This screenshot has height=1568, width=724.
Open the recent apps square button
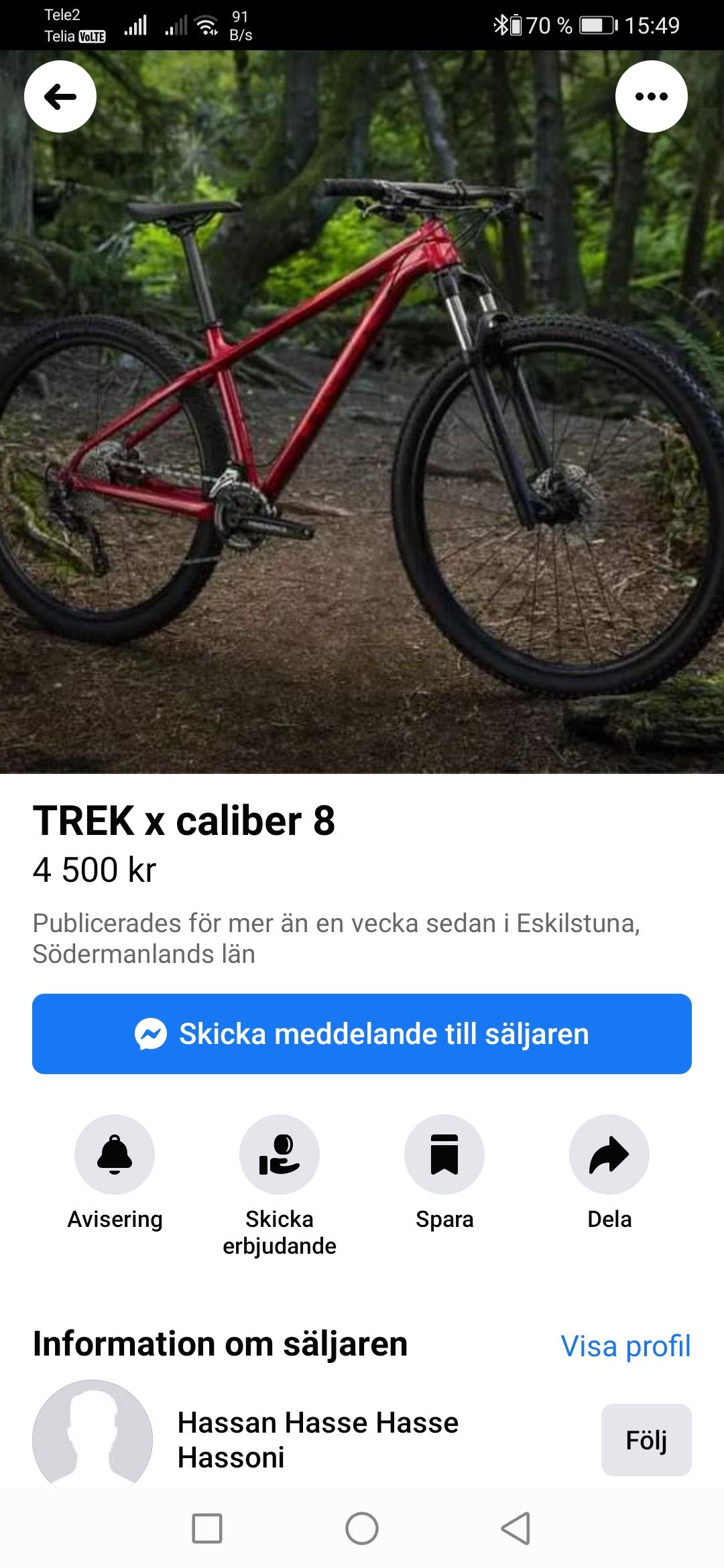point(207,1528)
